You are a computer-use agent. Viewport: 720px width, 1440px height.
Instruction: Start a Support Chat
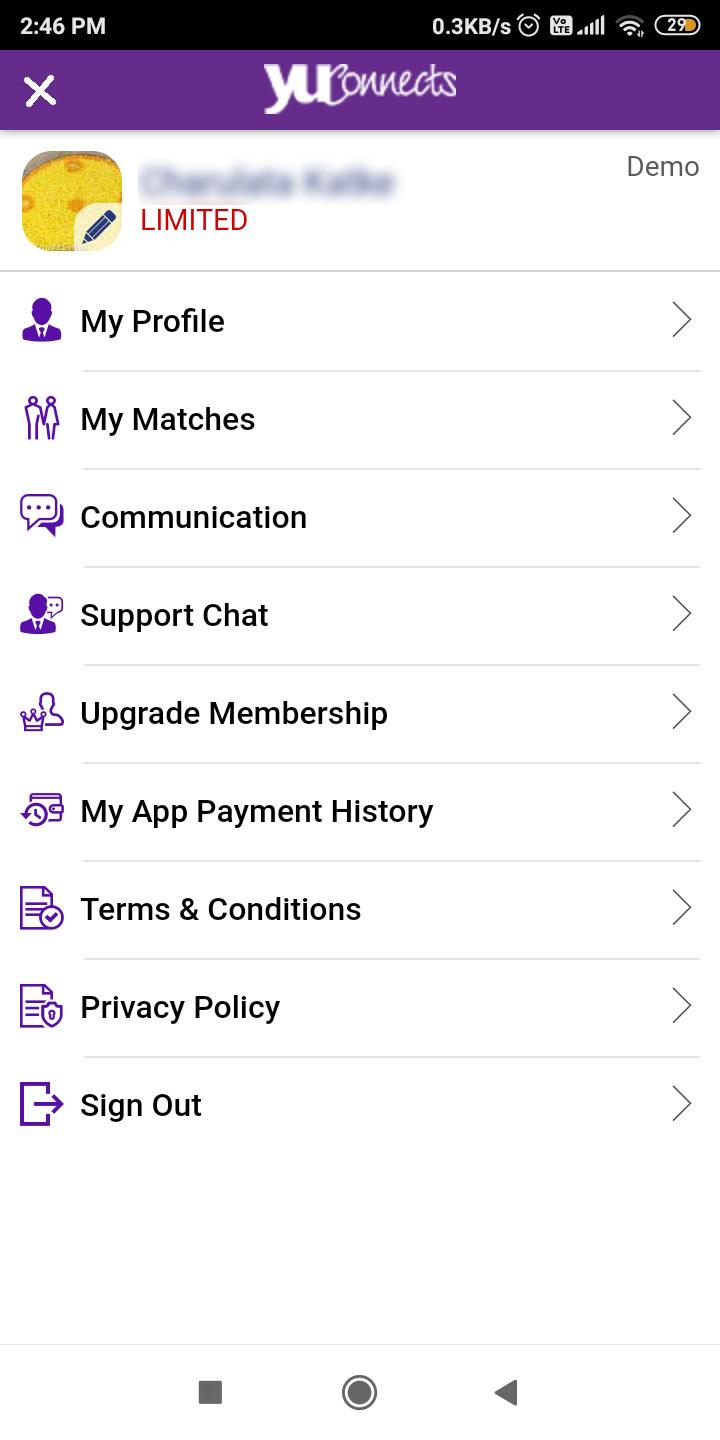point(360,615)
